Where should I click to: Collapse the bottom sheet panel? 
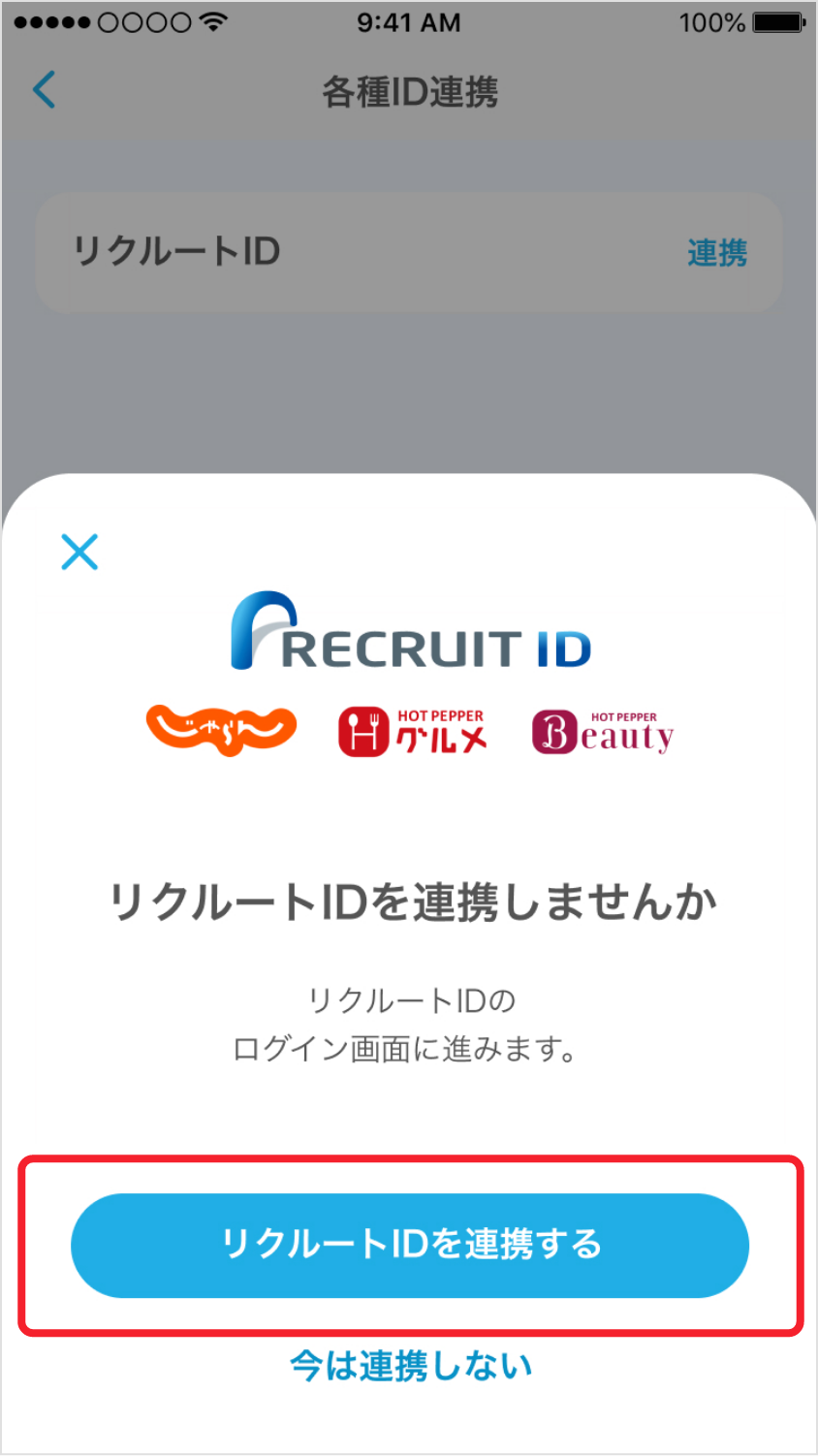(x=79, y=552)
